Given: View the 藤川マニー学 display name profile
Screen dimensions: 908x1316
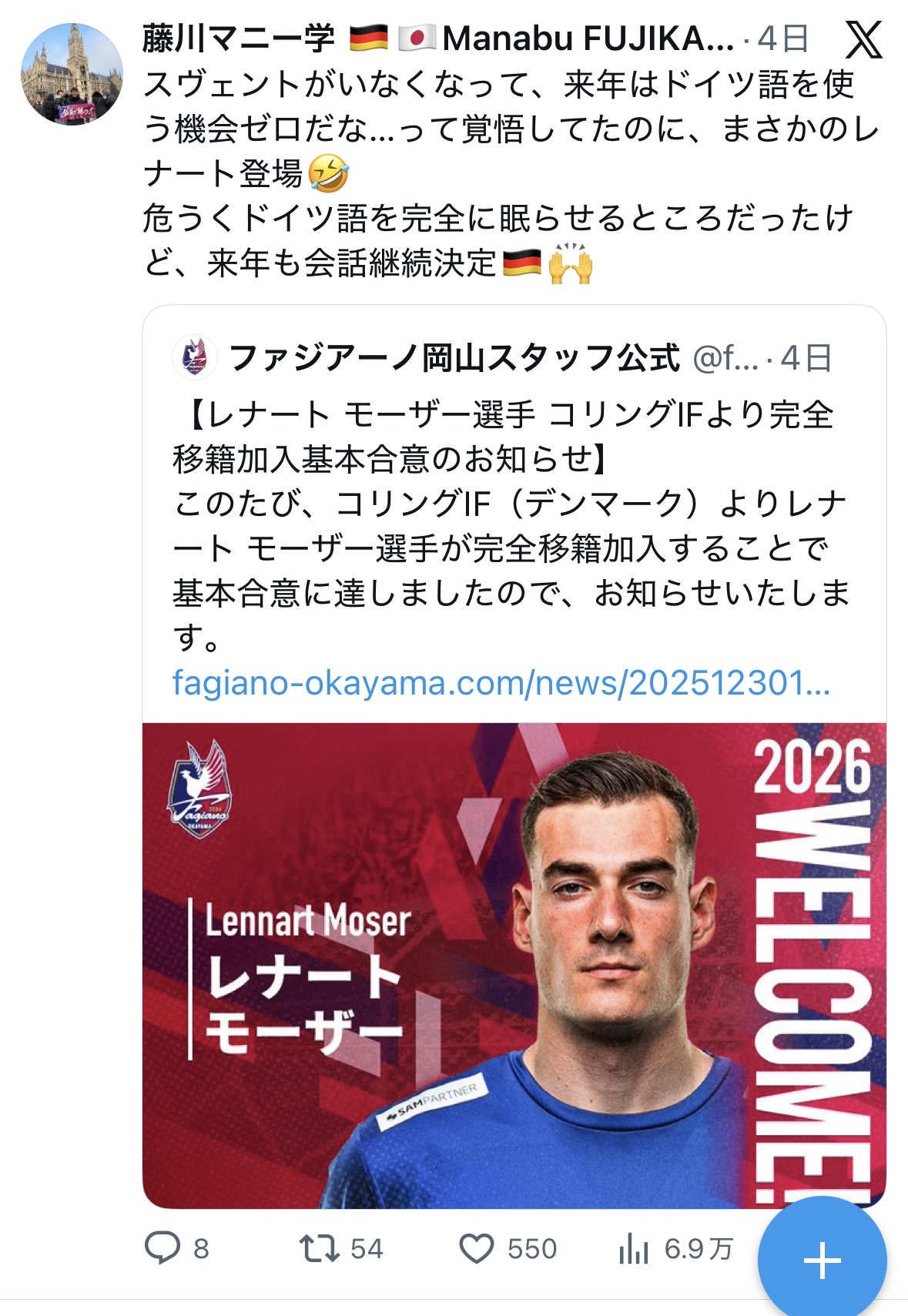Looking at the screenshot, I should pos(239,39).
